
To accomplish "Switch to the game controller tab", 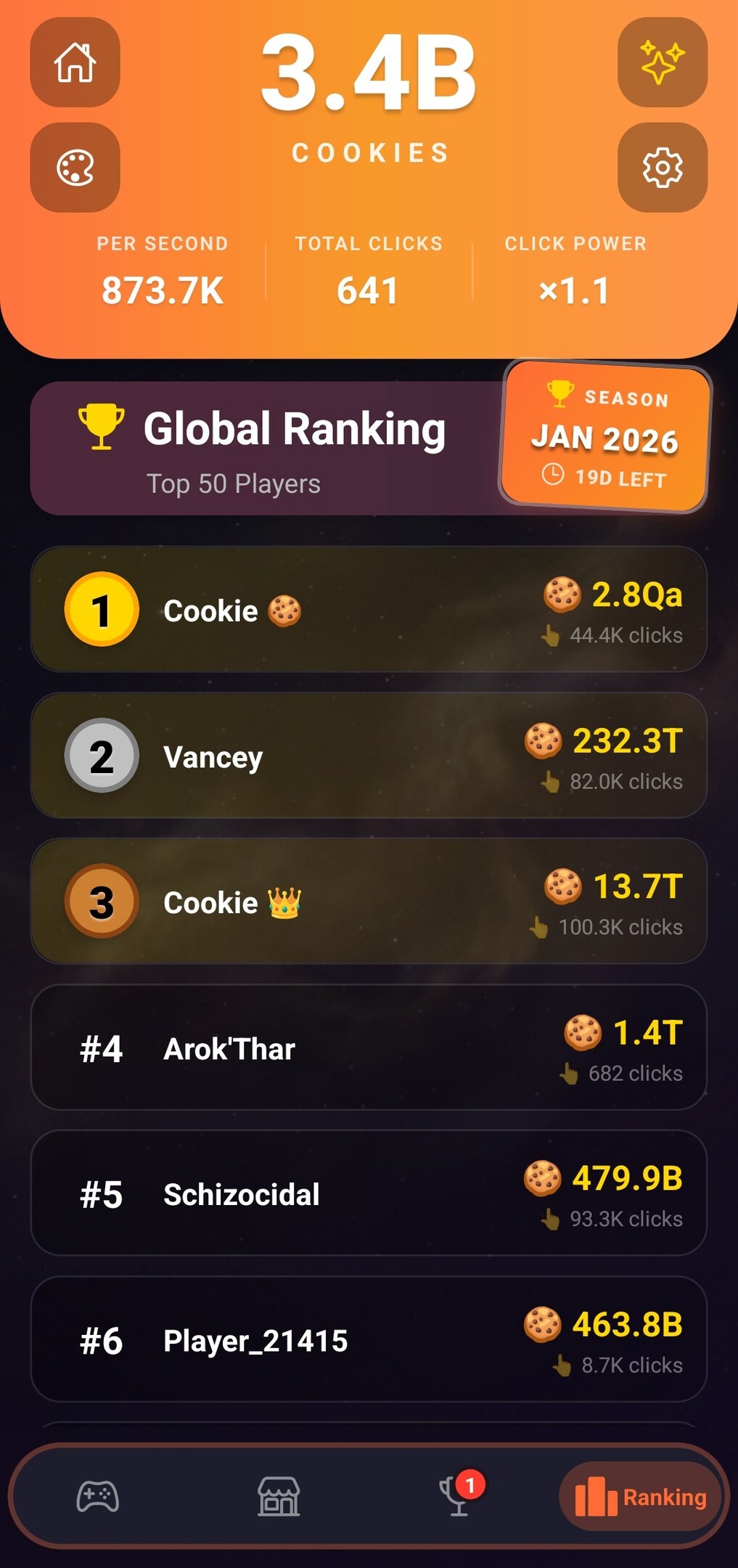I will [x=98, y=1497].
